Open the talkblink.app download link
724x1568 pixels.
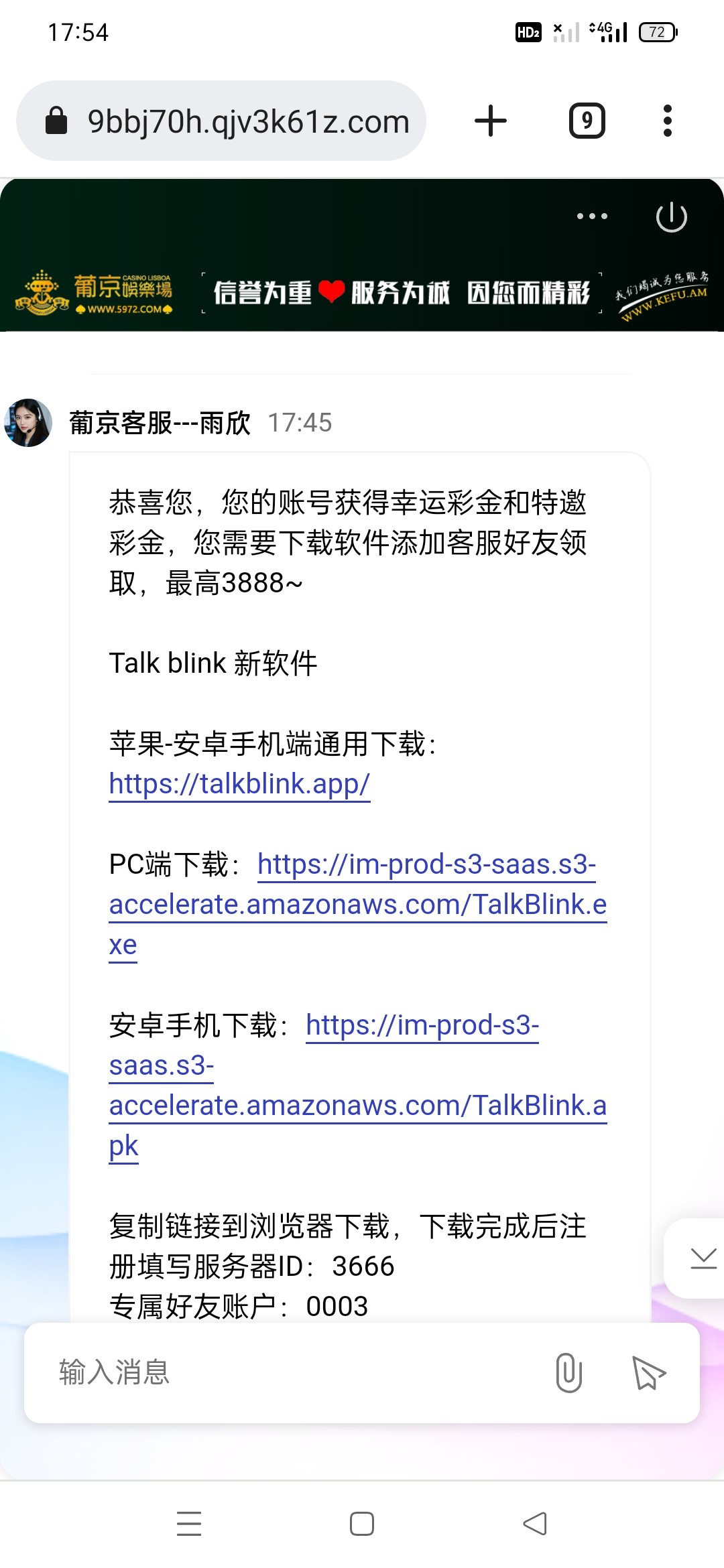coord(239,784)
